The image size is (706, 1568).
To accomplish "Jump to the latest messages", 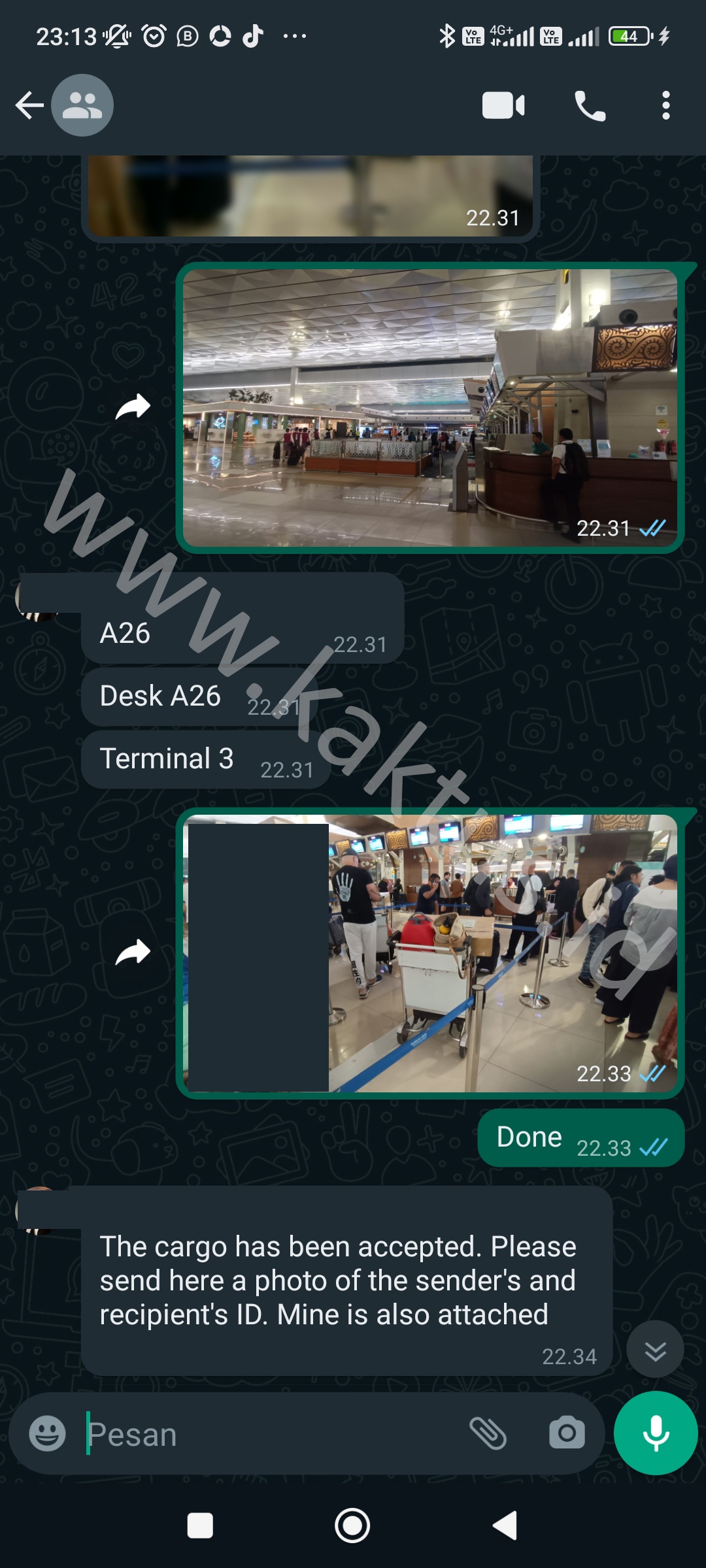I will pyautogui.click(x=655, y=1351).
